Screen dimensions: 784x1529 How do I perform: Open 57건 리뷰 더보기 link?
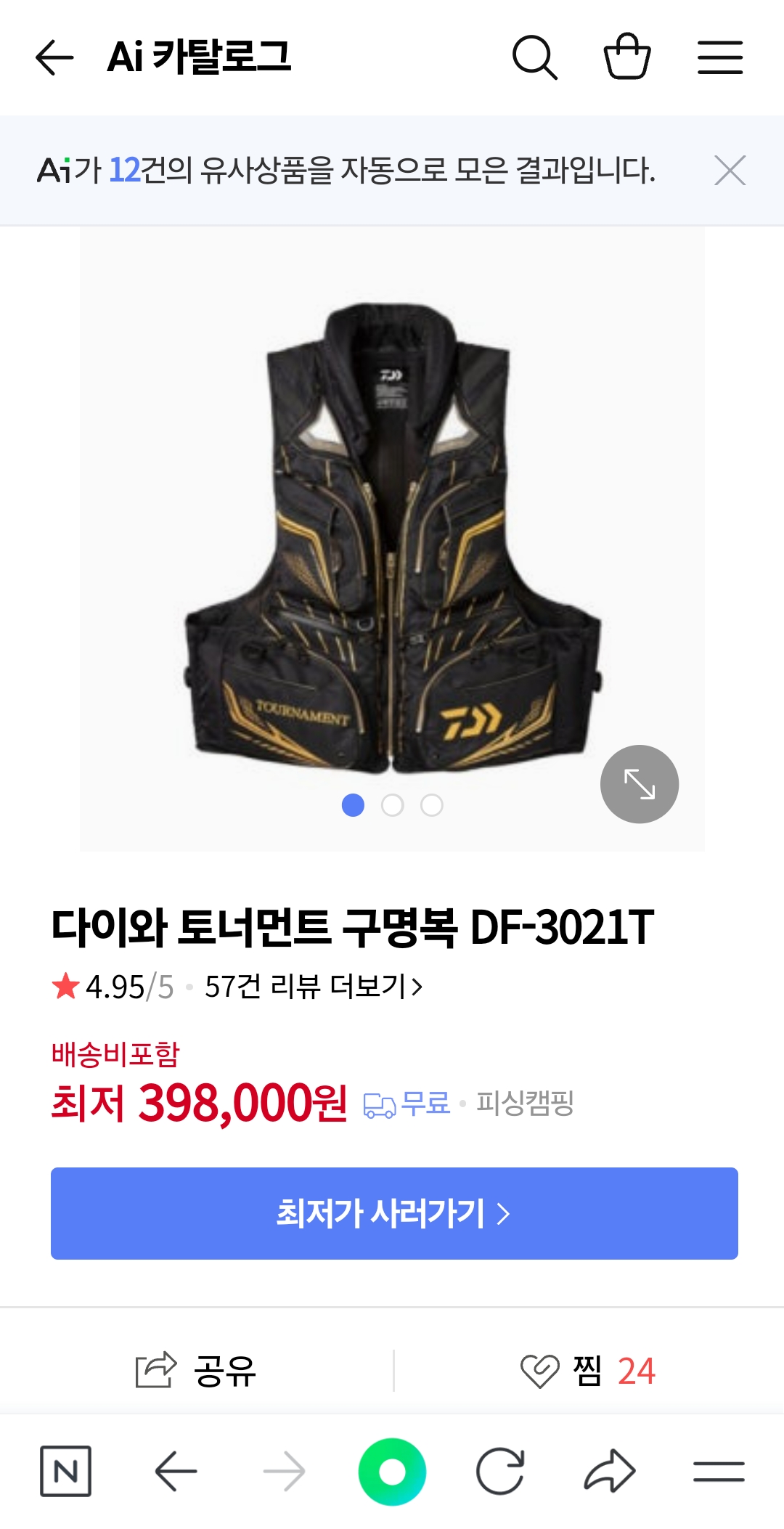(313, 987)
